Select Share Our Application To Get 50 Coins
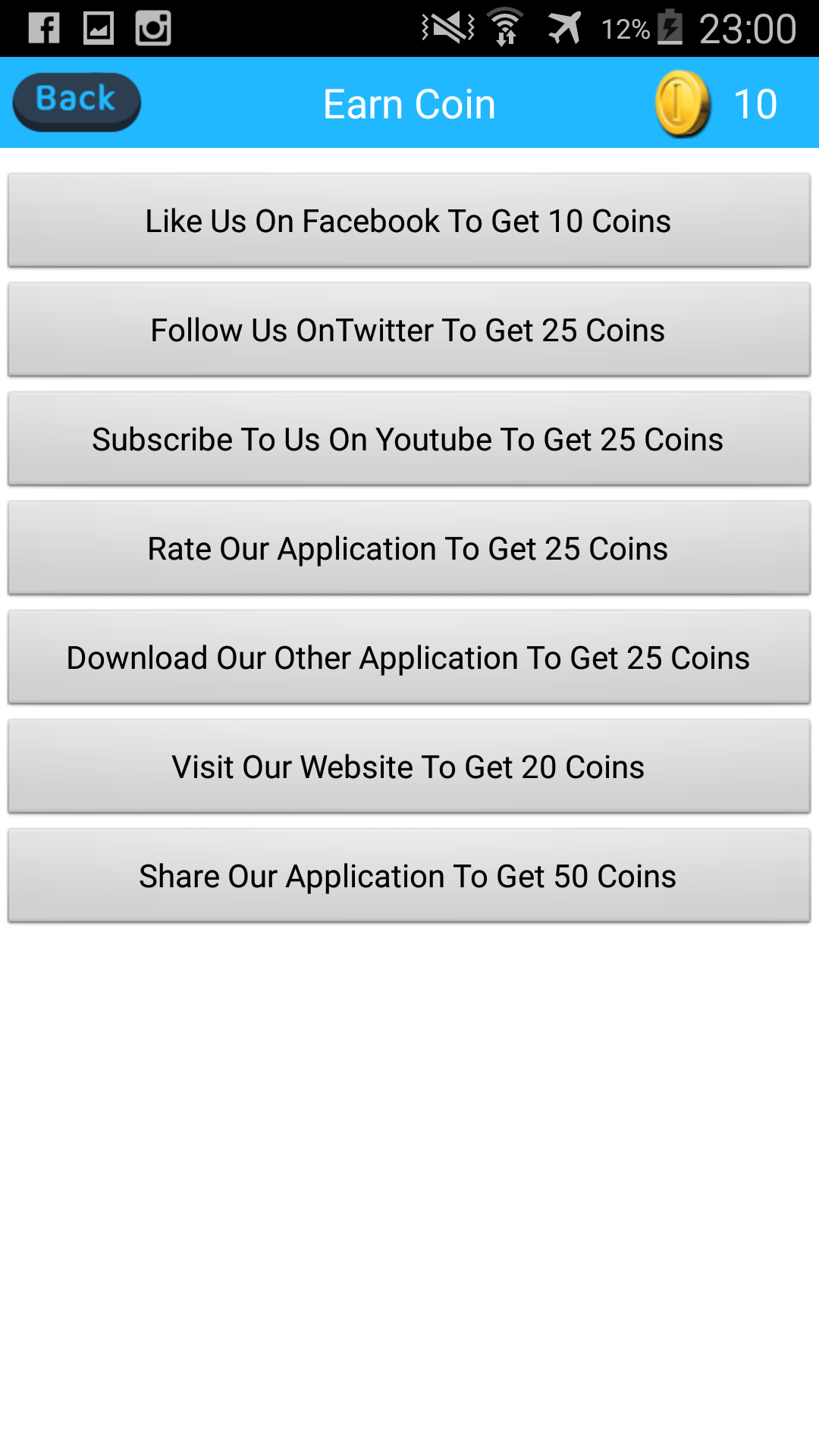This screenshot has width=819, height=1456. (x=409, y=875)
